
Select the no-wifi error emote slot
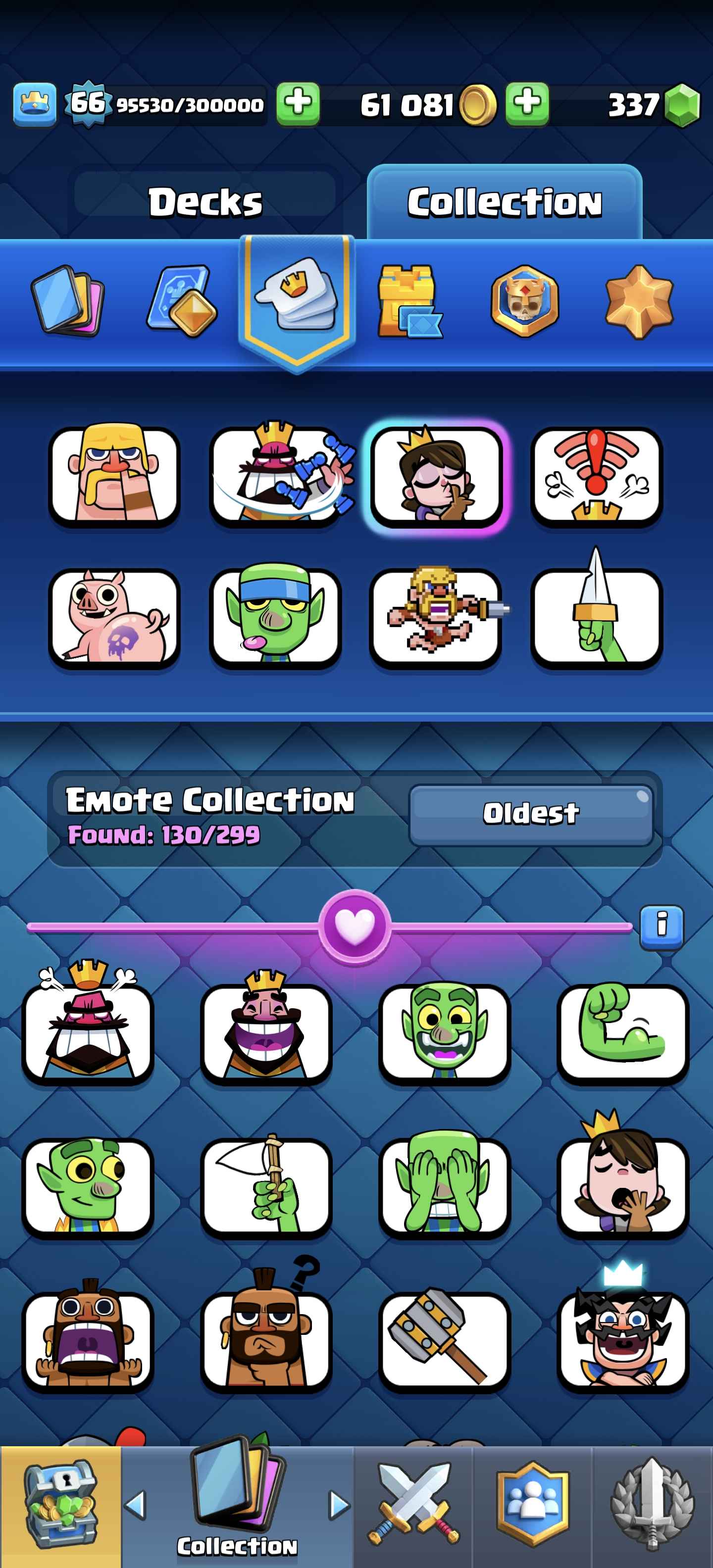click(596, 475)
